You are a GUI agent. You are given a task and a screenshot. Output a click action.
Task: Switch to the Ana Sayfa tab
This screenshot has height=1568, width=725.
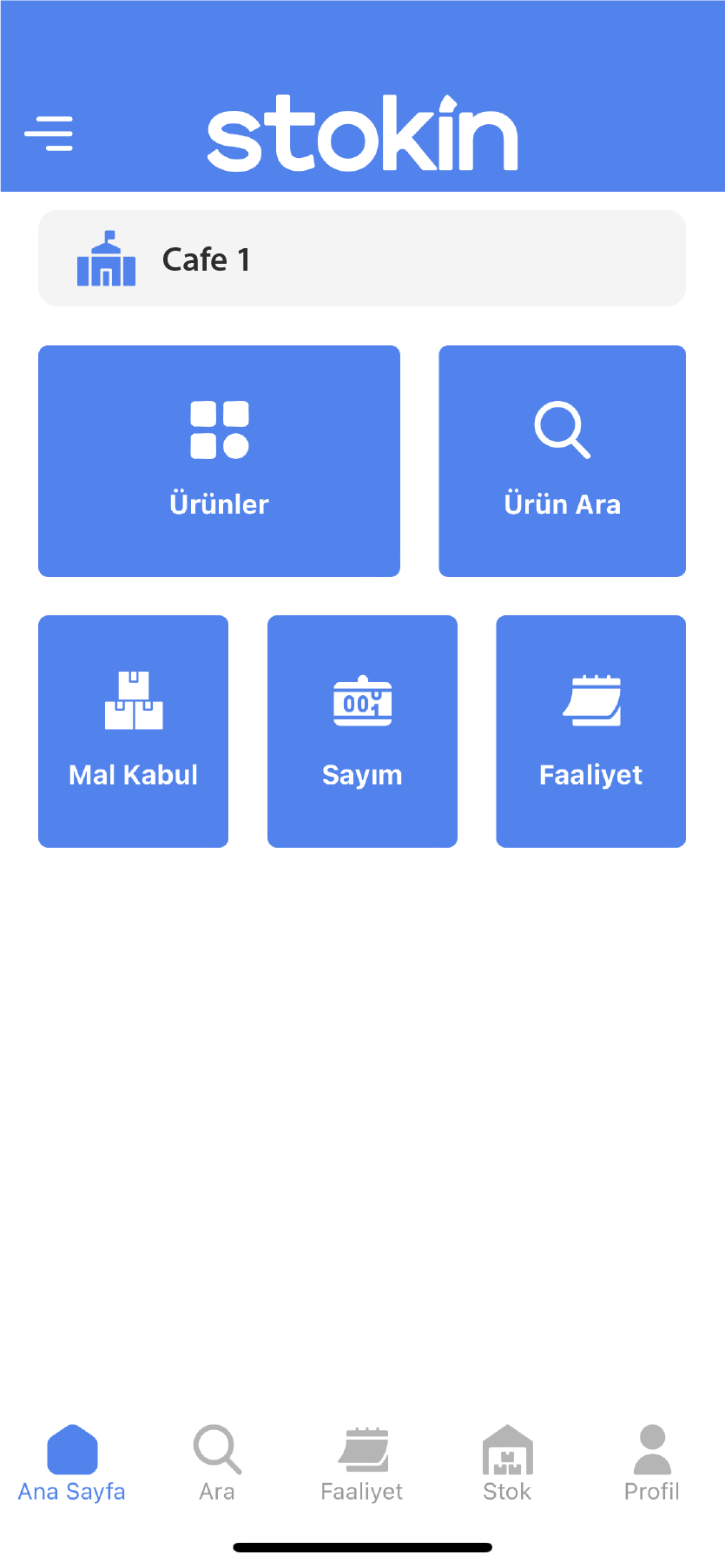72,1463
